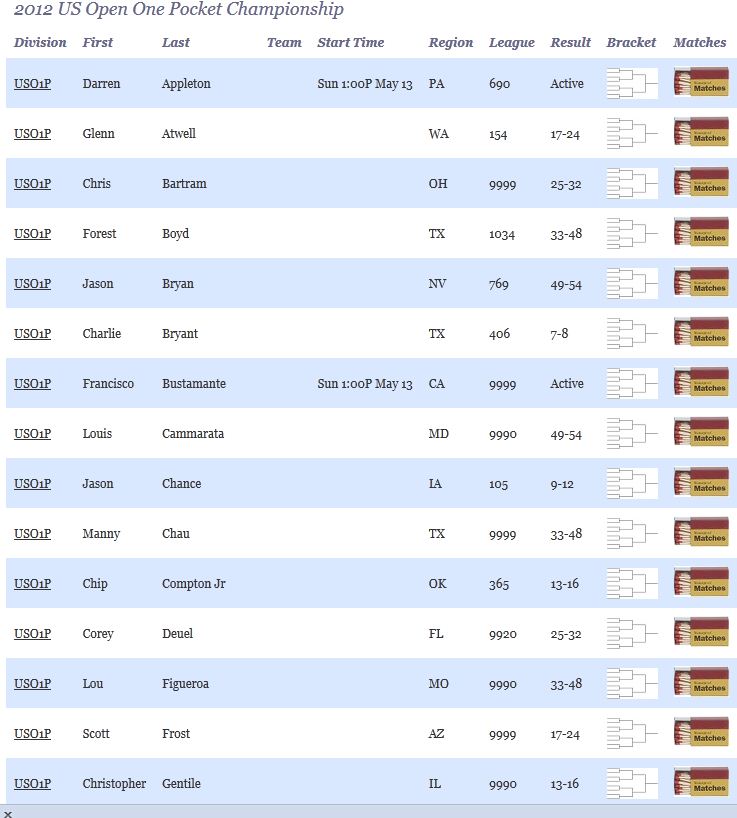
Task: Tap the USO1P link for Corey Deuel
Action: 32,634
